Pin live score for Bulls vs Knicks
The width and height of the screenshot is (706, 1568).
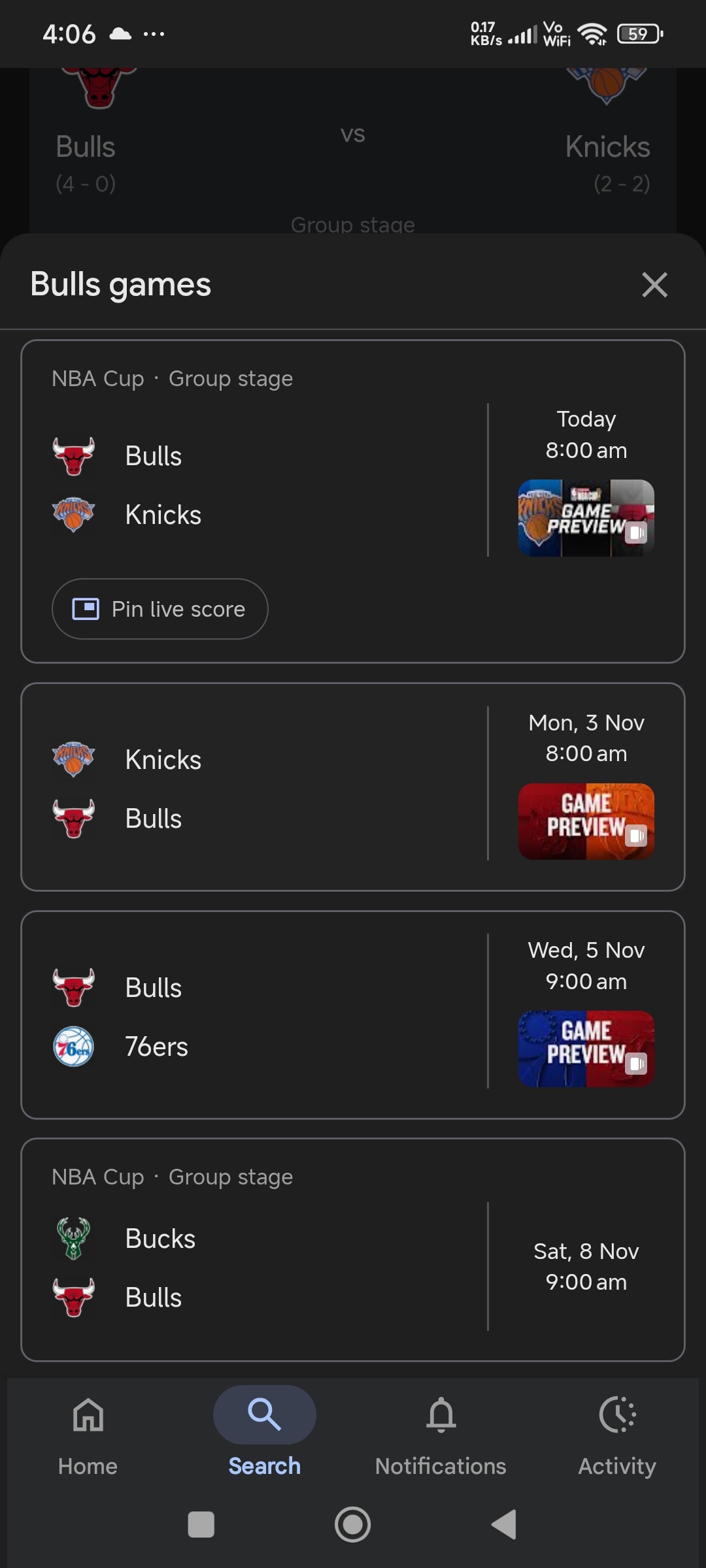pos(160,609)
